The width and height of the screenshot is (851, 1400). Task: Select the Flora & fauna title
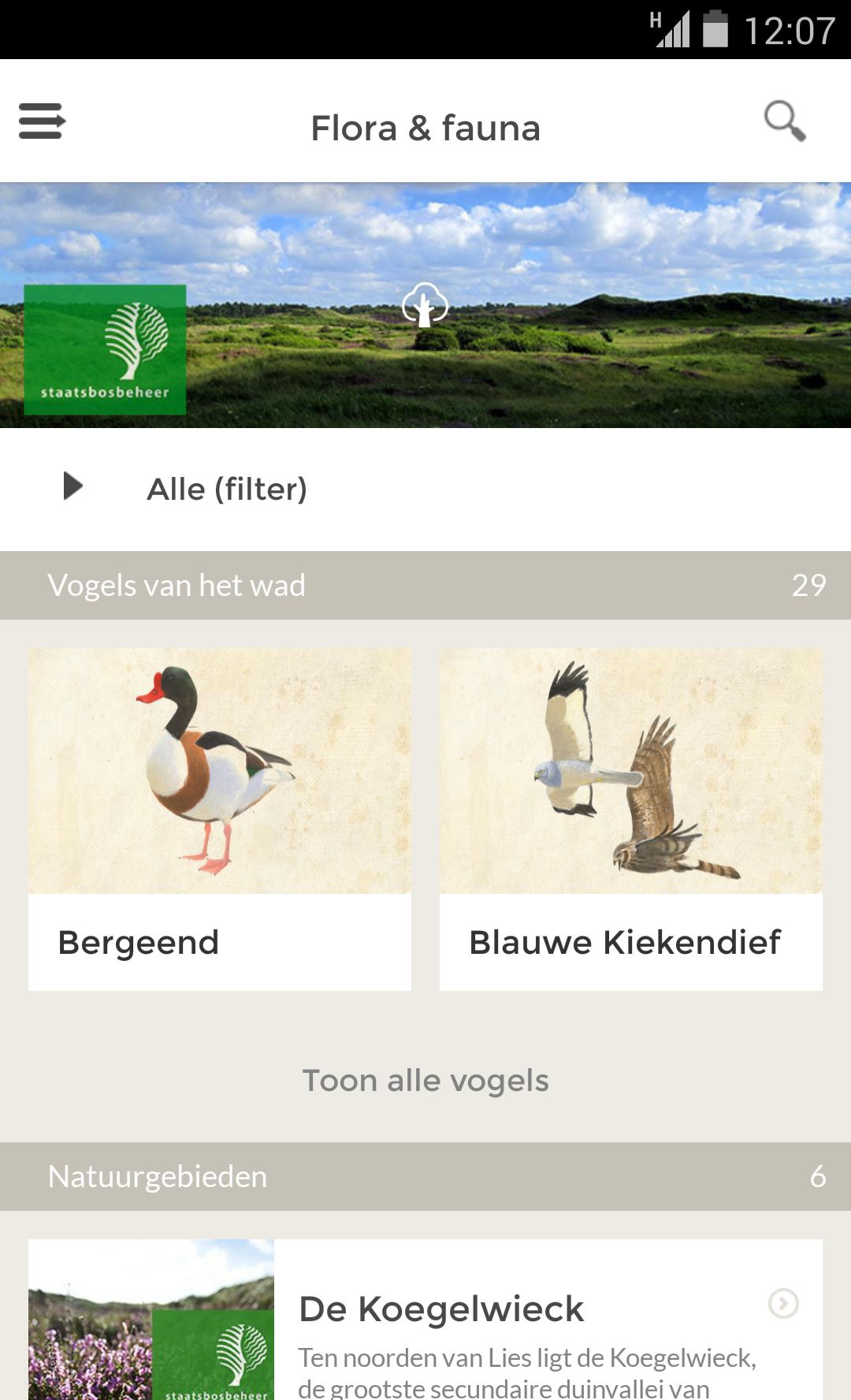pos(425,126)
